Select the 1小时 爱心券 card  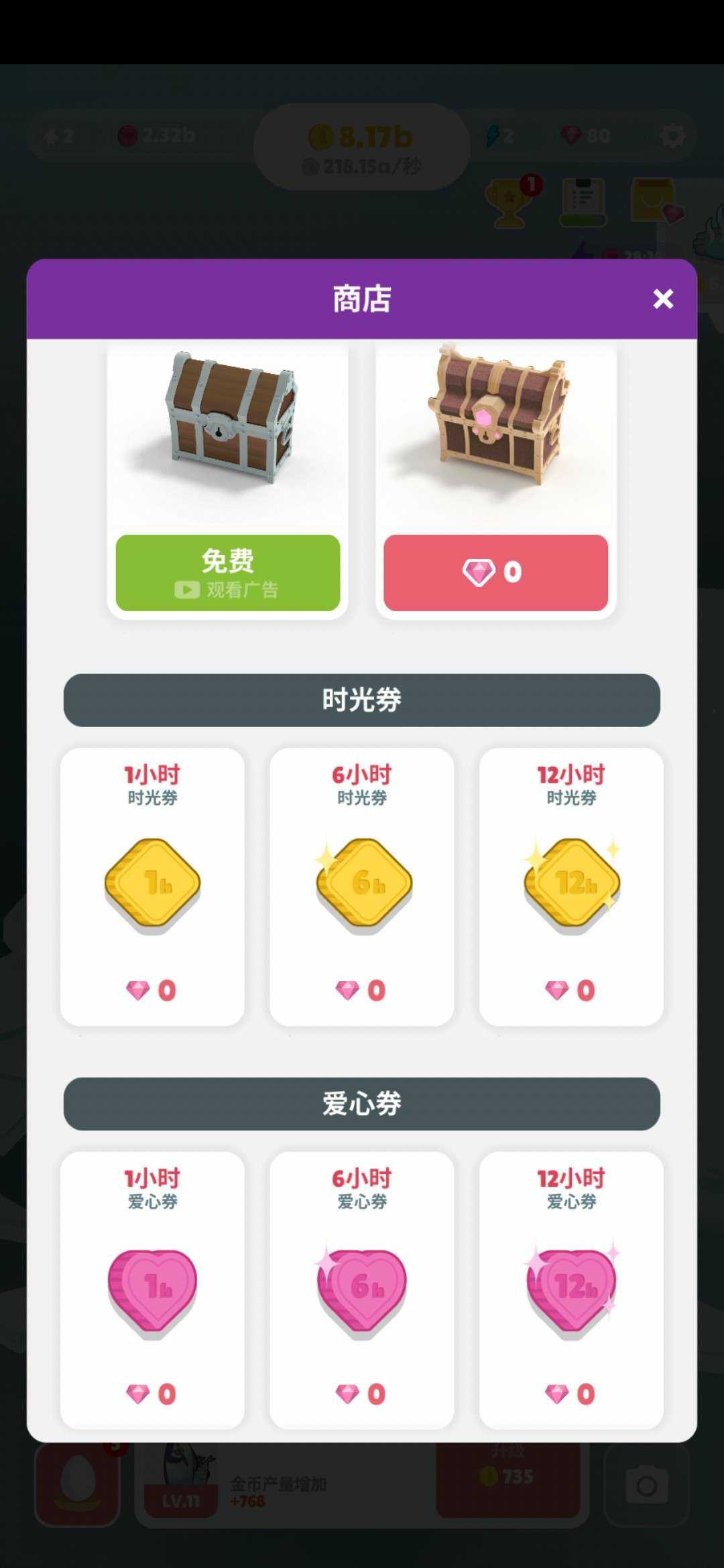tap(152, 1289)
